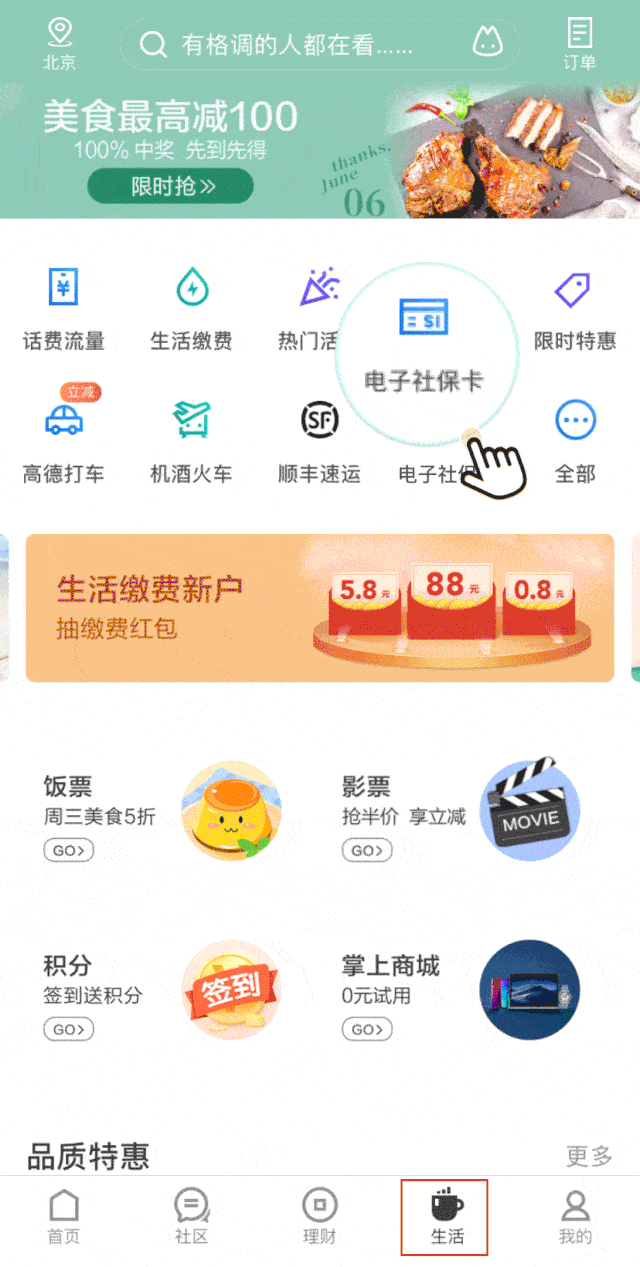Viewport: 640px width, 1267px height.
Task: Tap 更多 next to 品质特惠
Action: [x=589, y=1156]
